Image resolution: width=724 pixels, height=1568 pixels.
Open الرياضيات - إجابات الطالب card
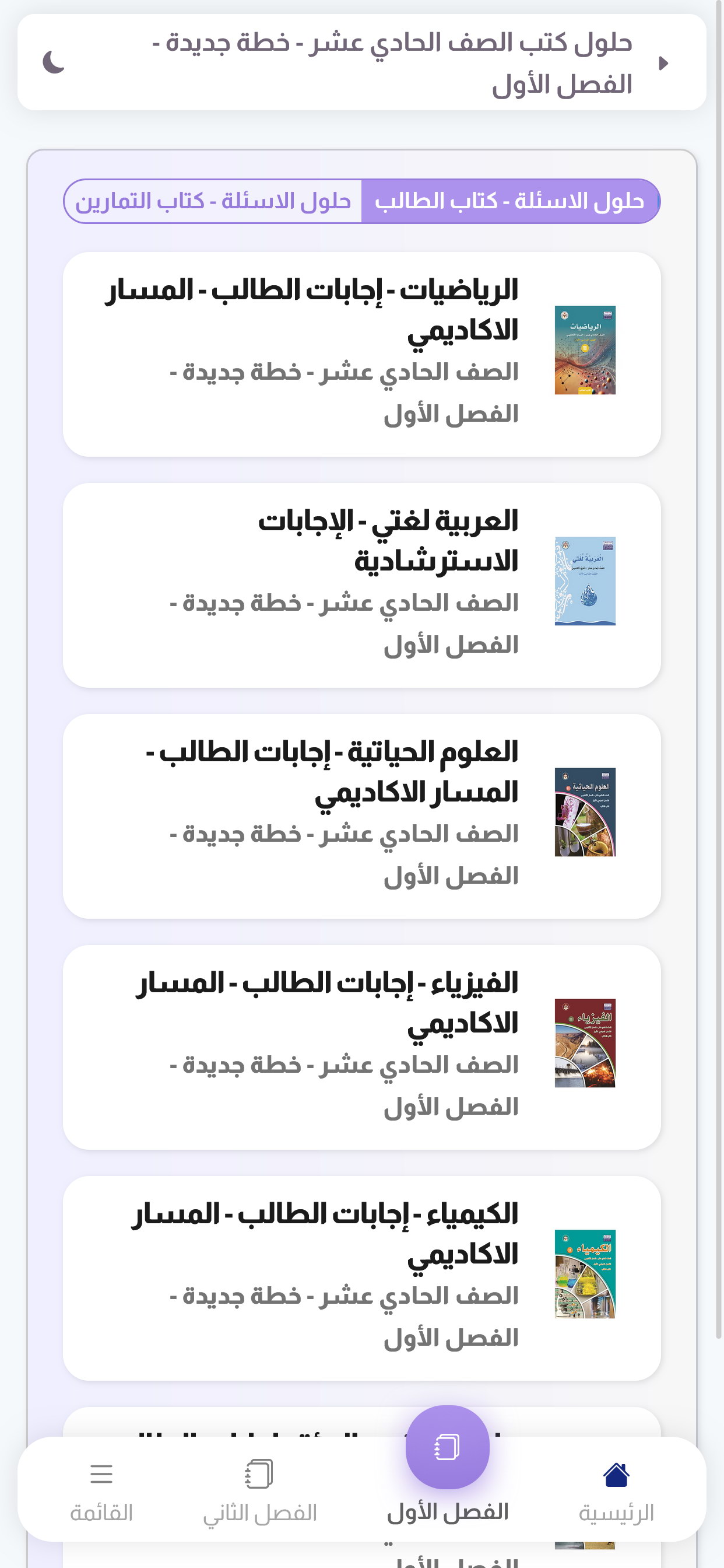[361, 353]
